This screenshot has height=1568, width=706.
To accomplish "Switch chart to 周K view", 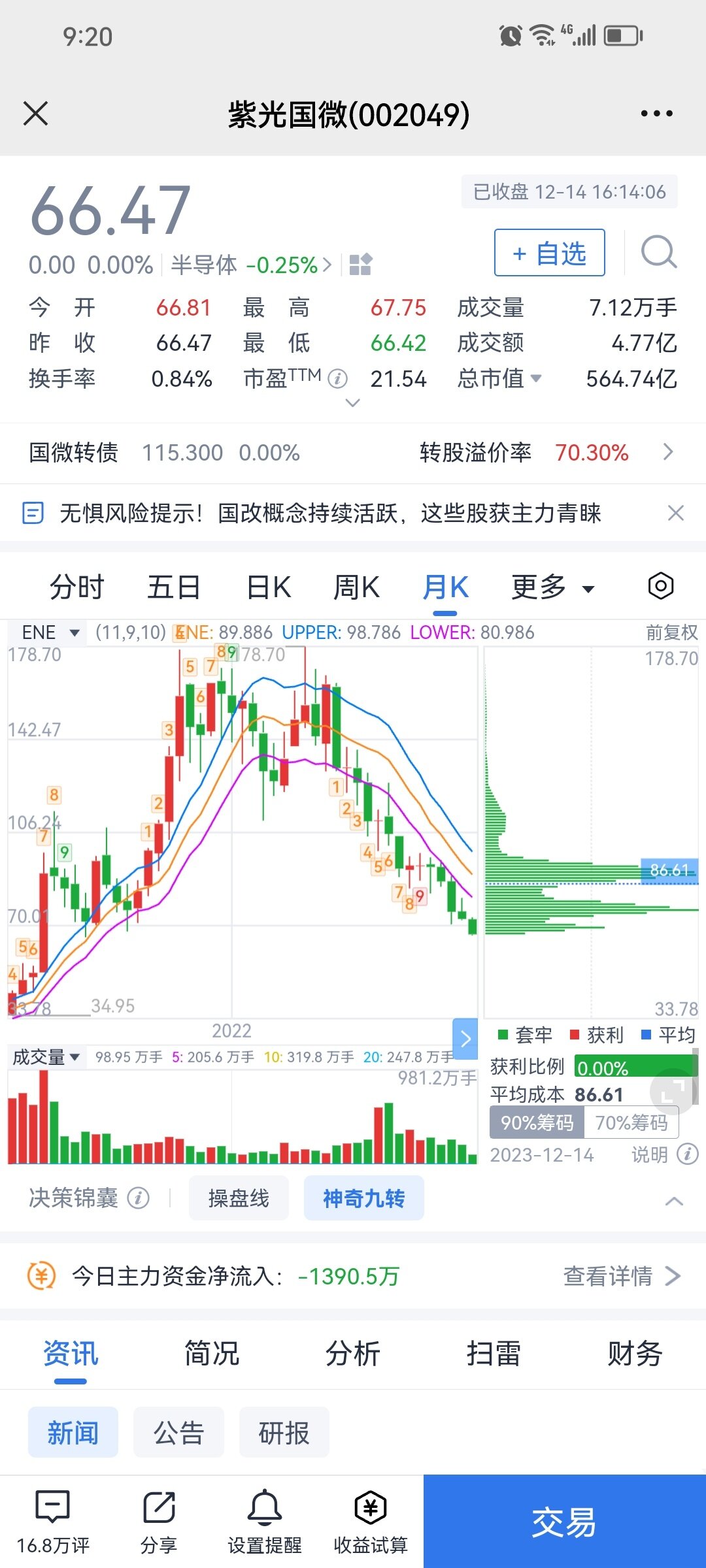I will (x=356, y=587).
